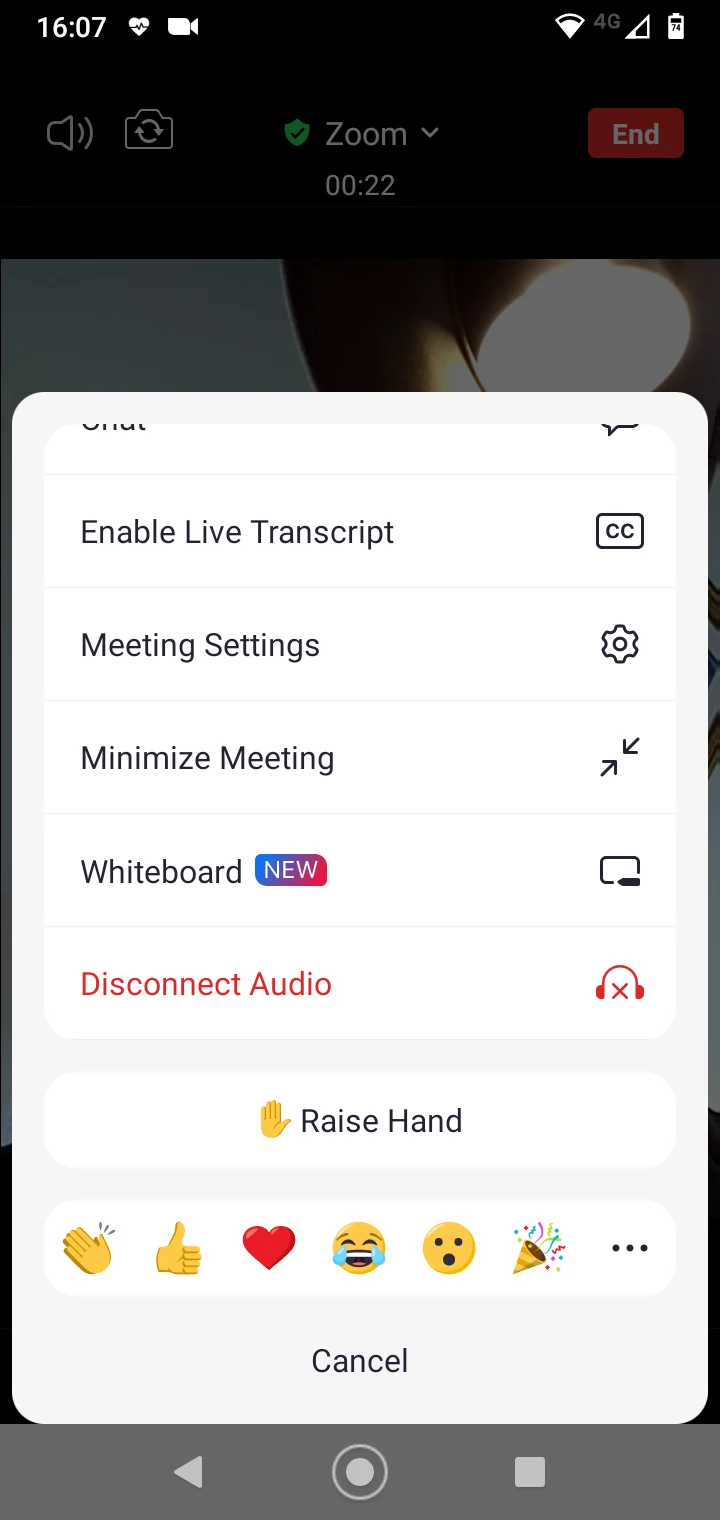Go back using system back button

click(x=188, y=1472)
